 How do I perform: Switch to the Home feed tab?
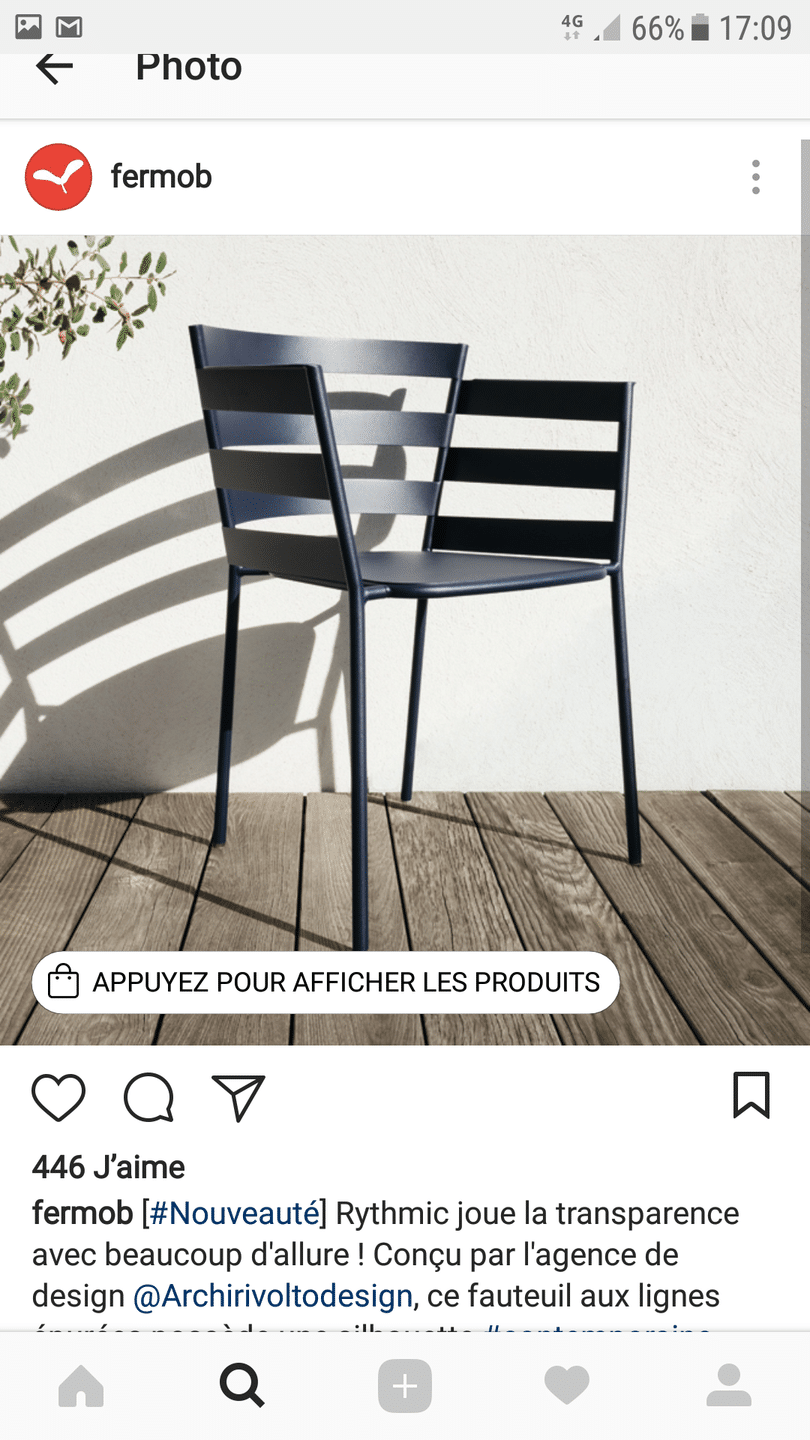point(81,1387)
